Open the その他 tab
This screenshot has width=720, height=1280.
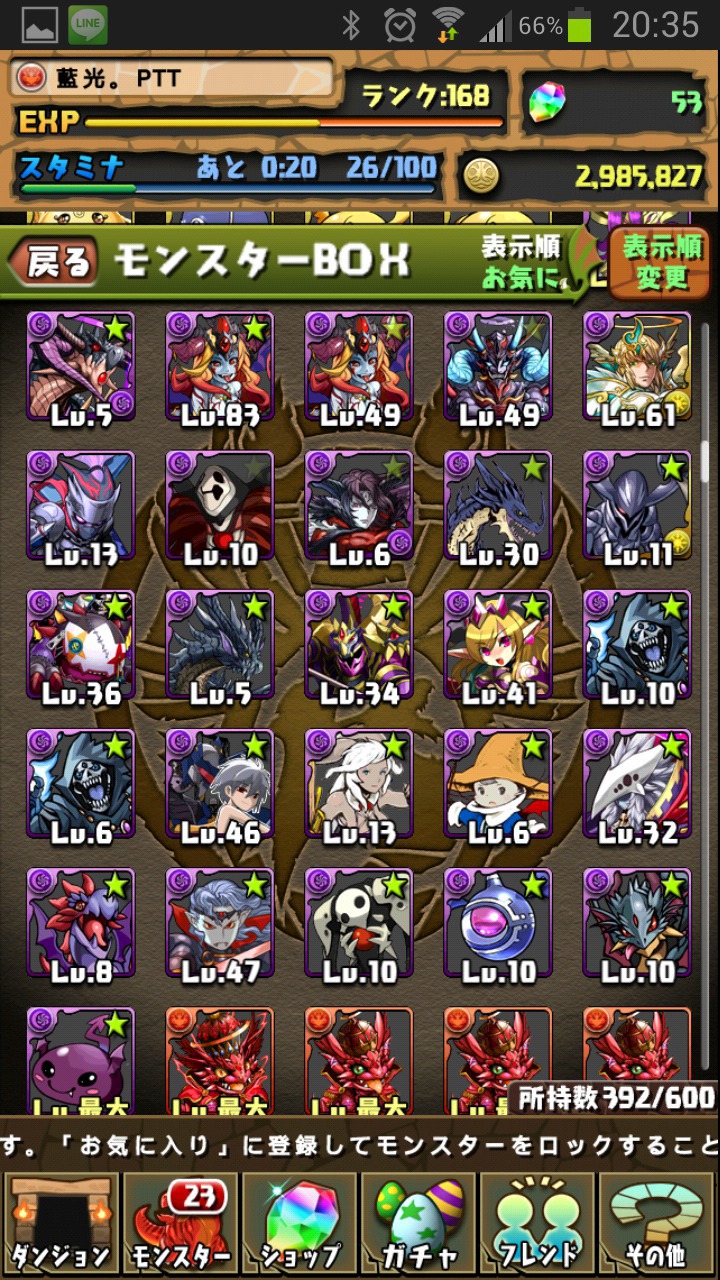tap(657, 1226)
